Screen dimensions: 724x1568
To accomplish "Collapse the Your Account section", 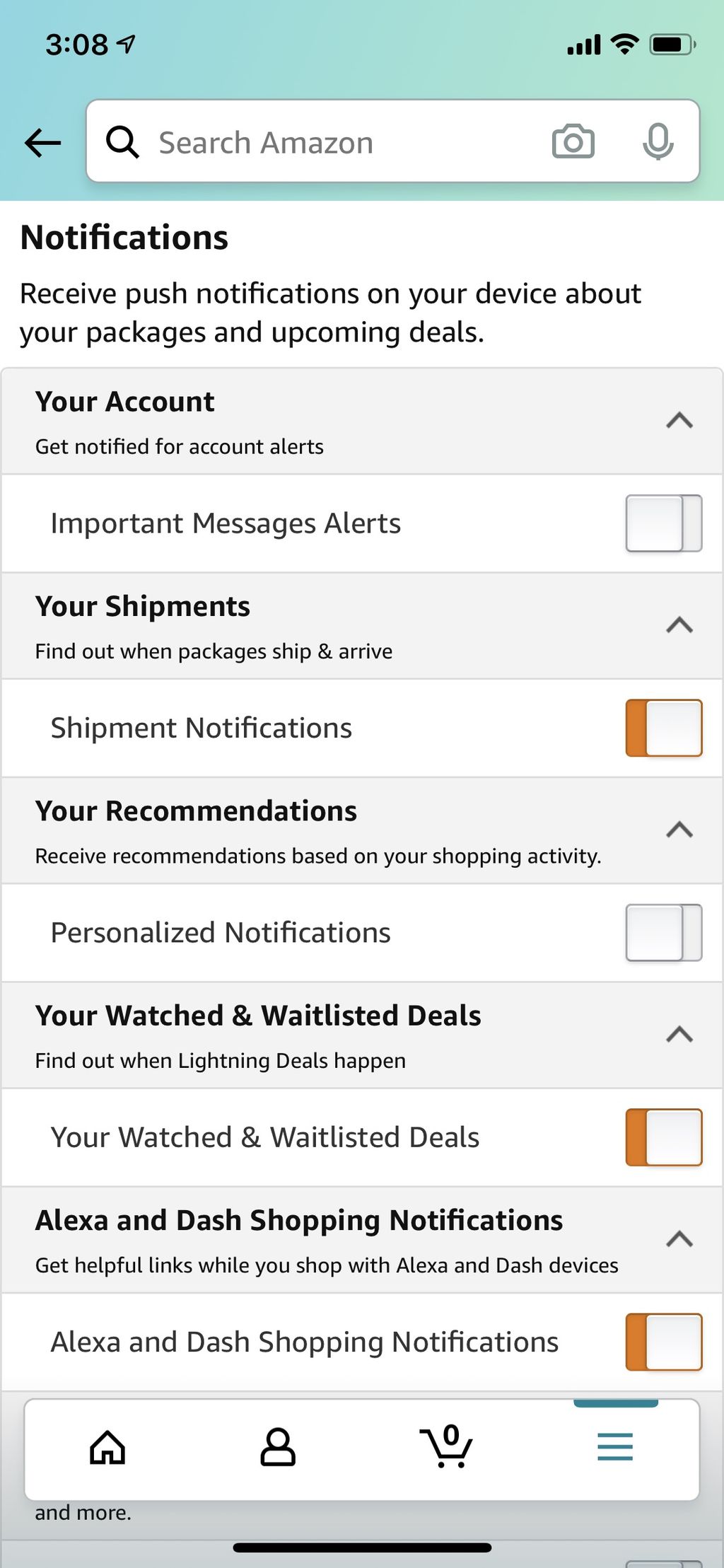I will pyautogui.click(x=679, y=420).
